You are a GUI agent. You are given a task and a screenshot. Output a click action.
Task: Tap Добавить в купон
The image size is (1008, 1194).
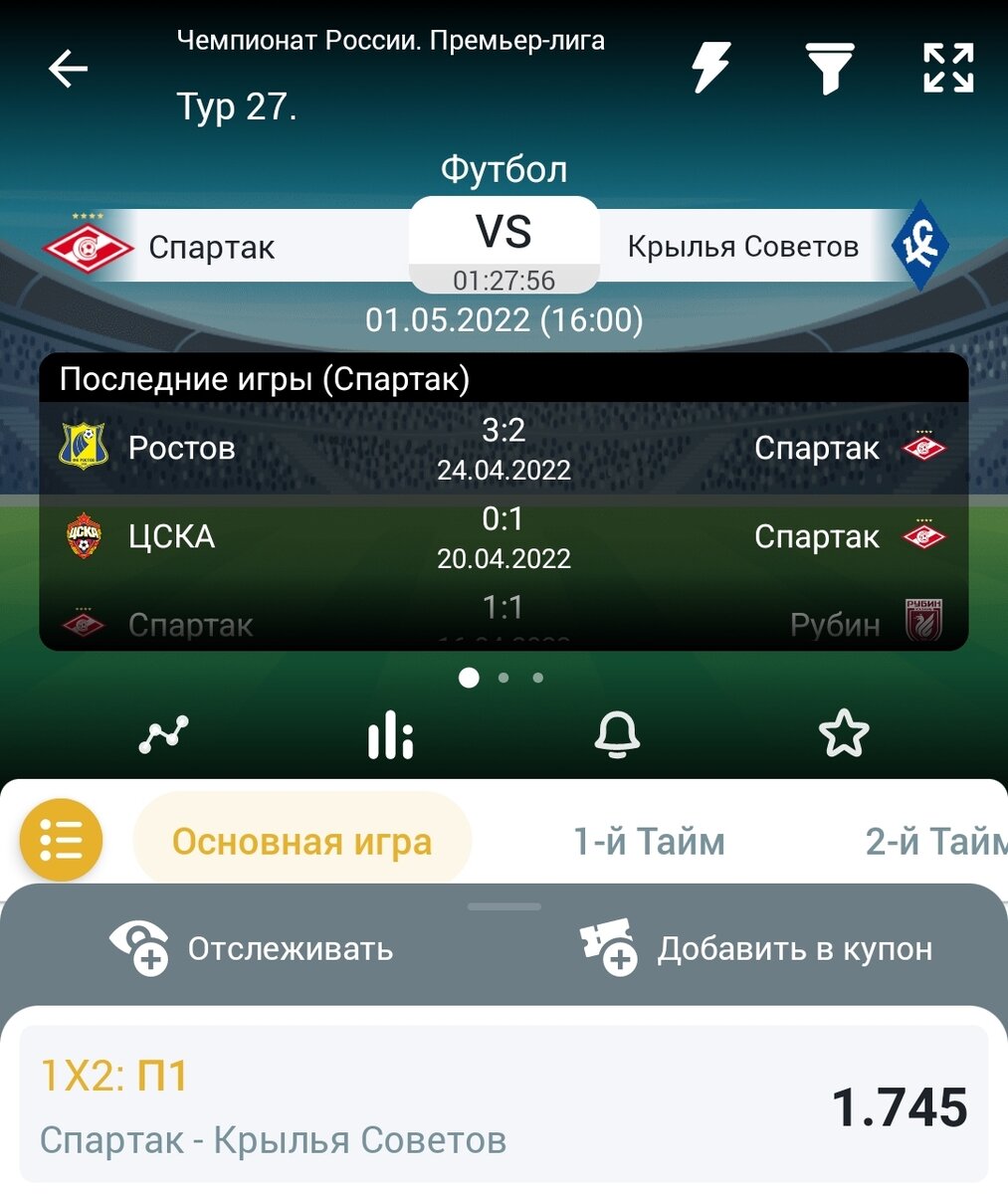756,948
